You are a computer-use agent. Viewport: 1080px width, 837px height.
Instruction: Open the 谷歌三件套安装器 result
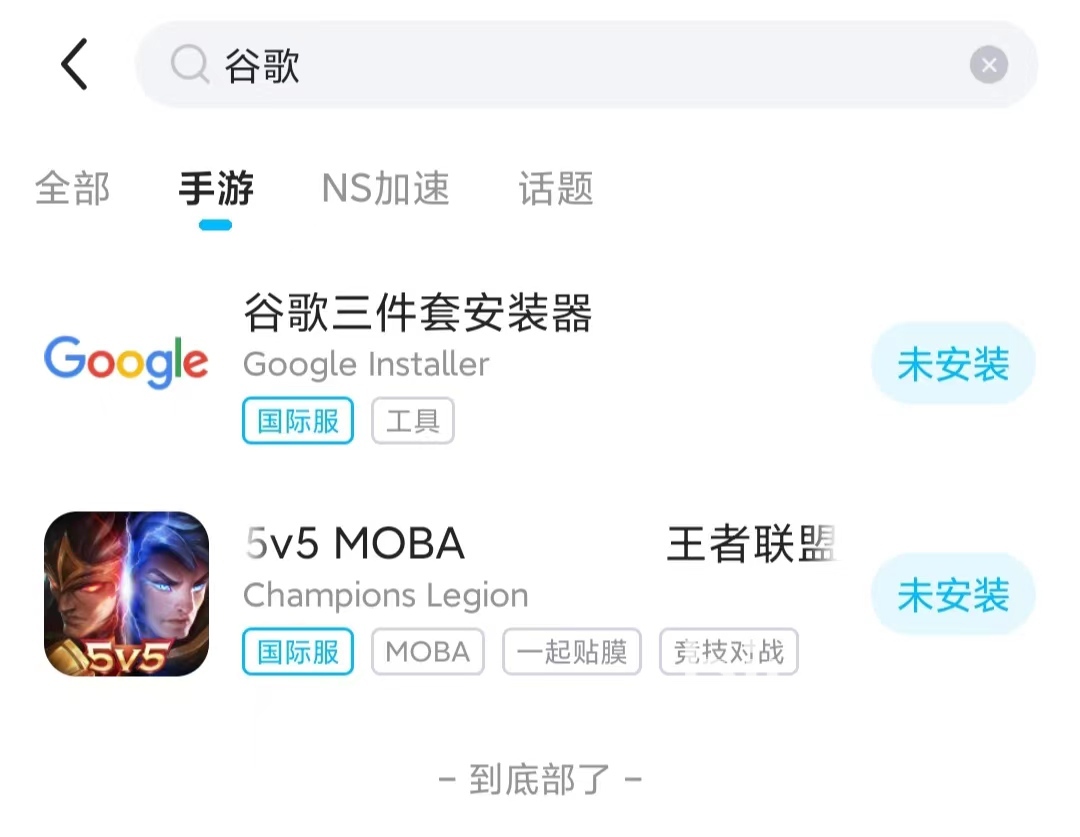[x=418, y=314]
